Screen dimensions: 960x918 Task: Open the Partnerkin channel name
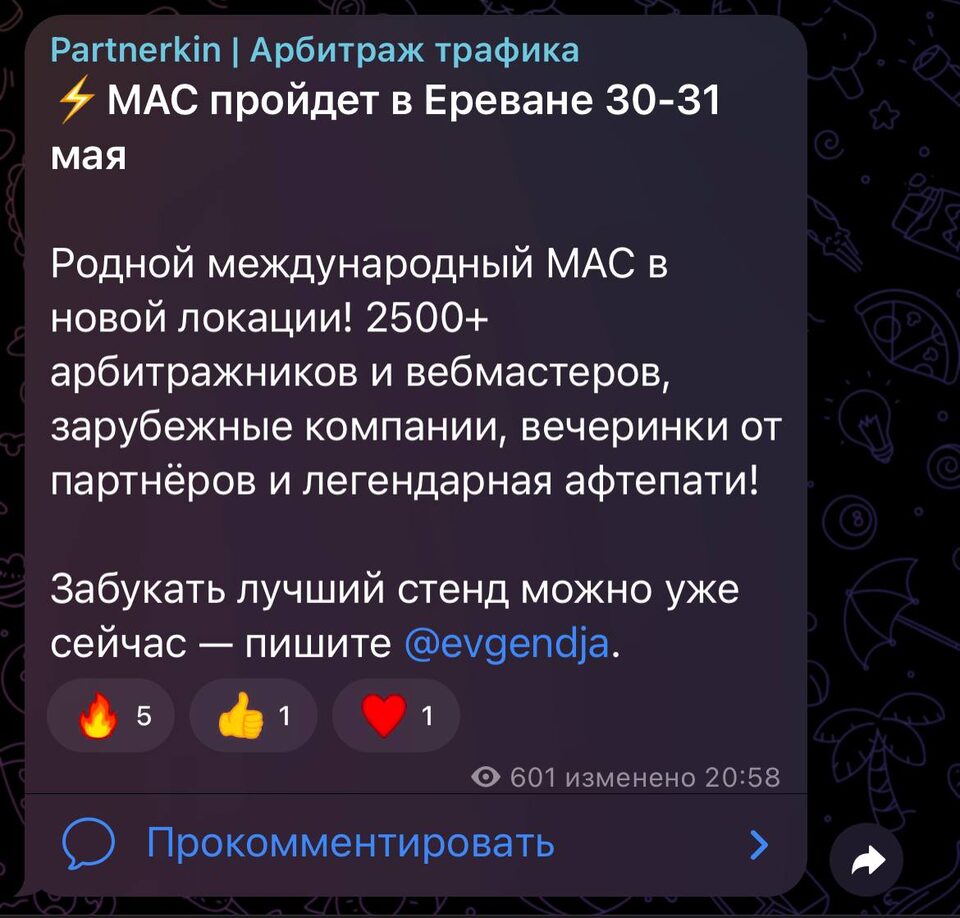pos(313,50)
